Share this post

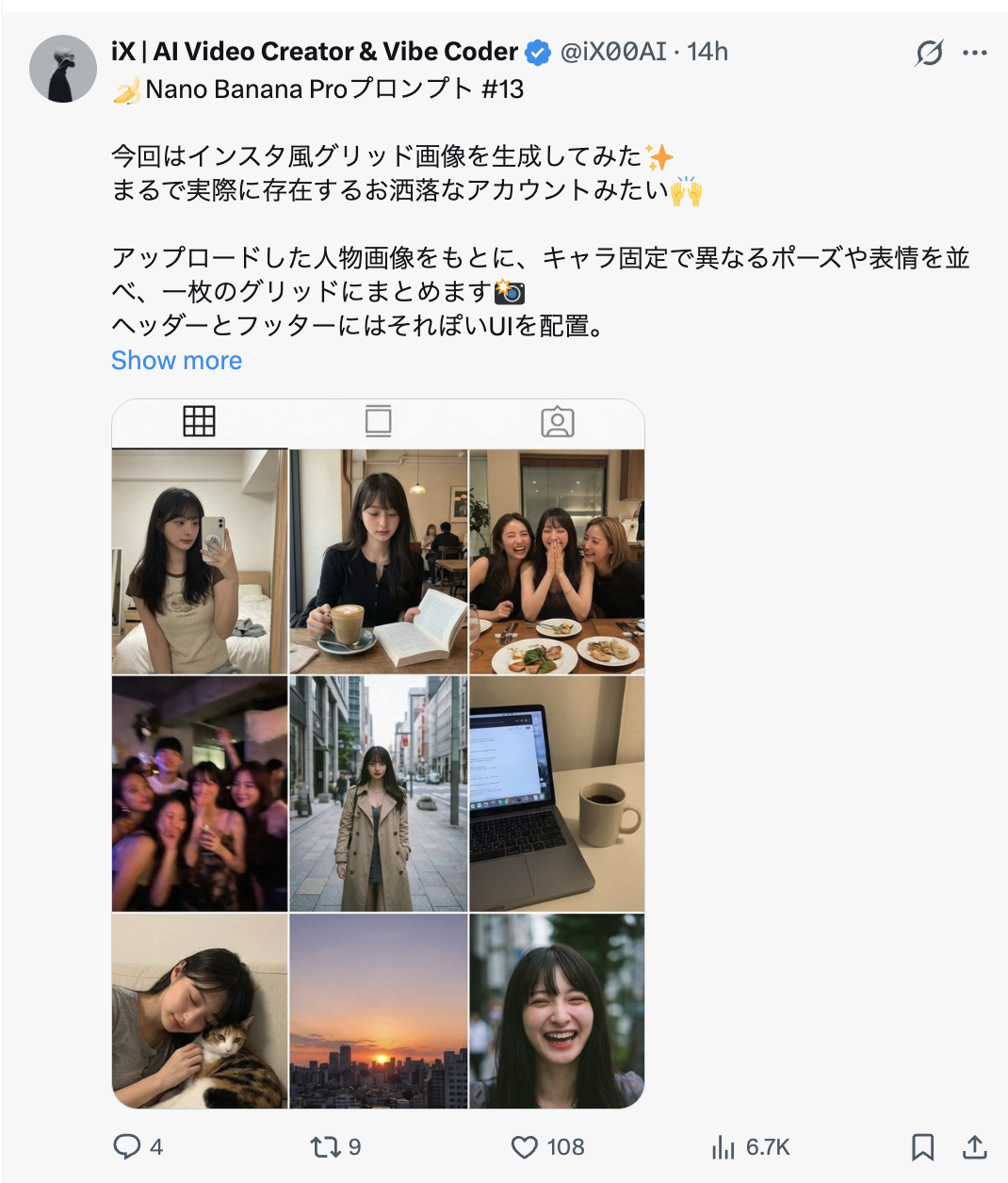(975, 1146)
